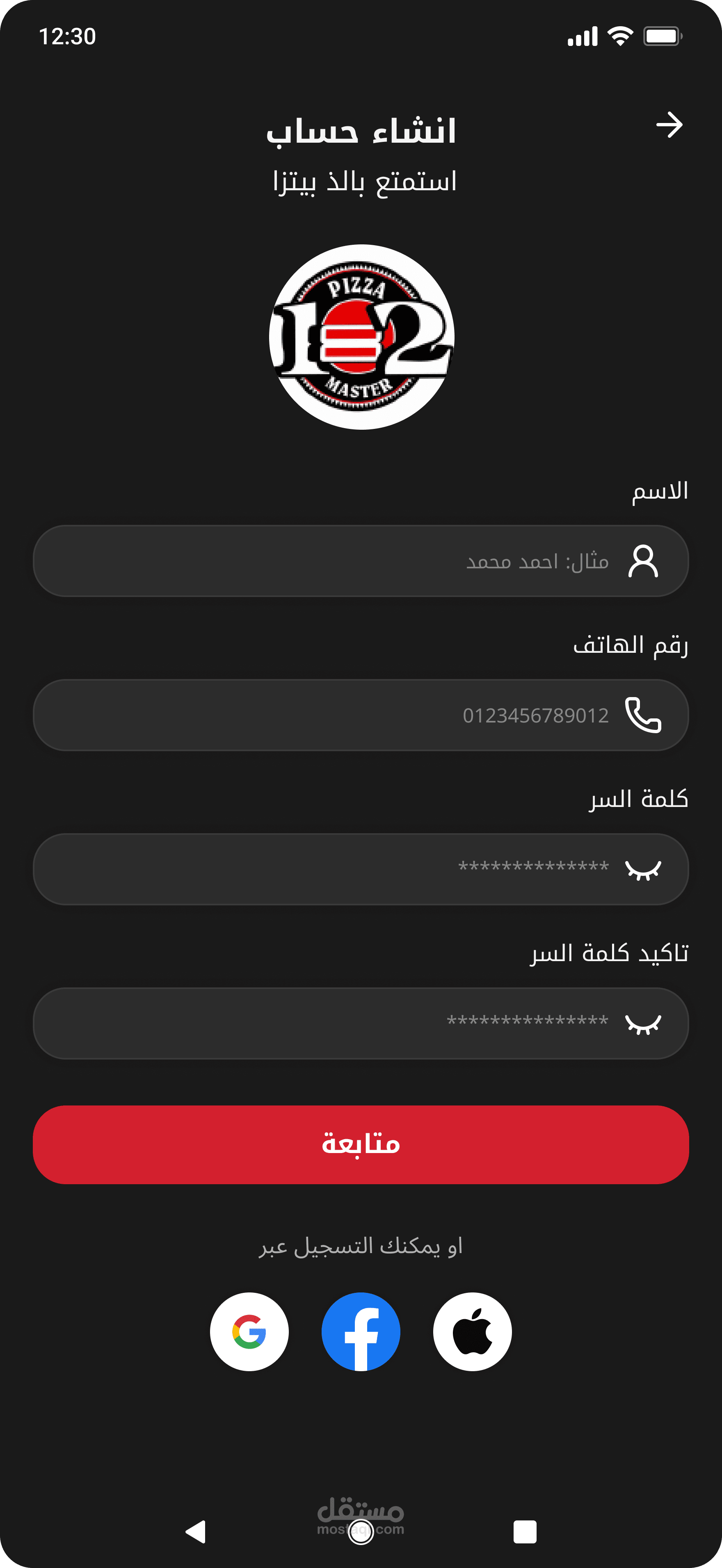Tap the back arrow at top right
Viewport: 722px width, 1568px height.
(x=669, y=125)
